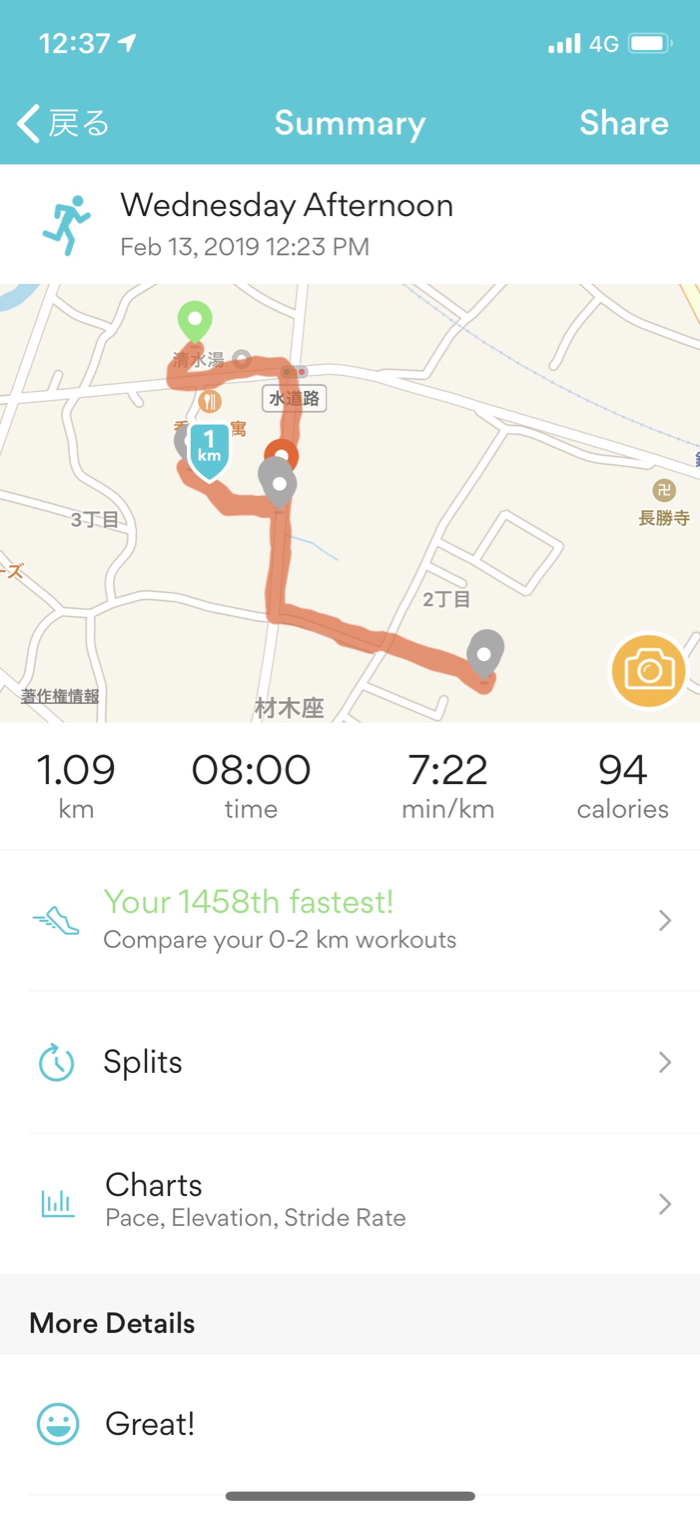700x1516 pixels.
Task: Share this workout summary
Action: click(x=624, y=124)
